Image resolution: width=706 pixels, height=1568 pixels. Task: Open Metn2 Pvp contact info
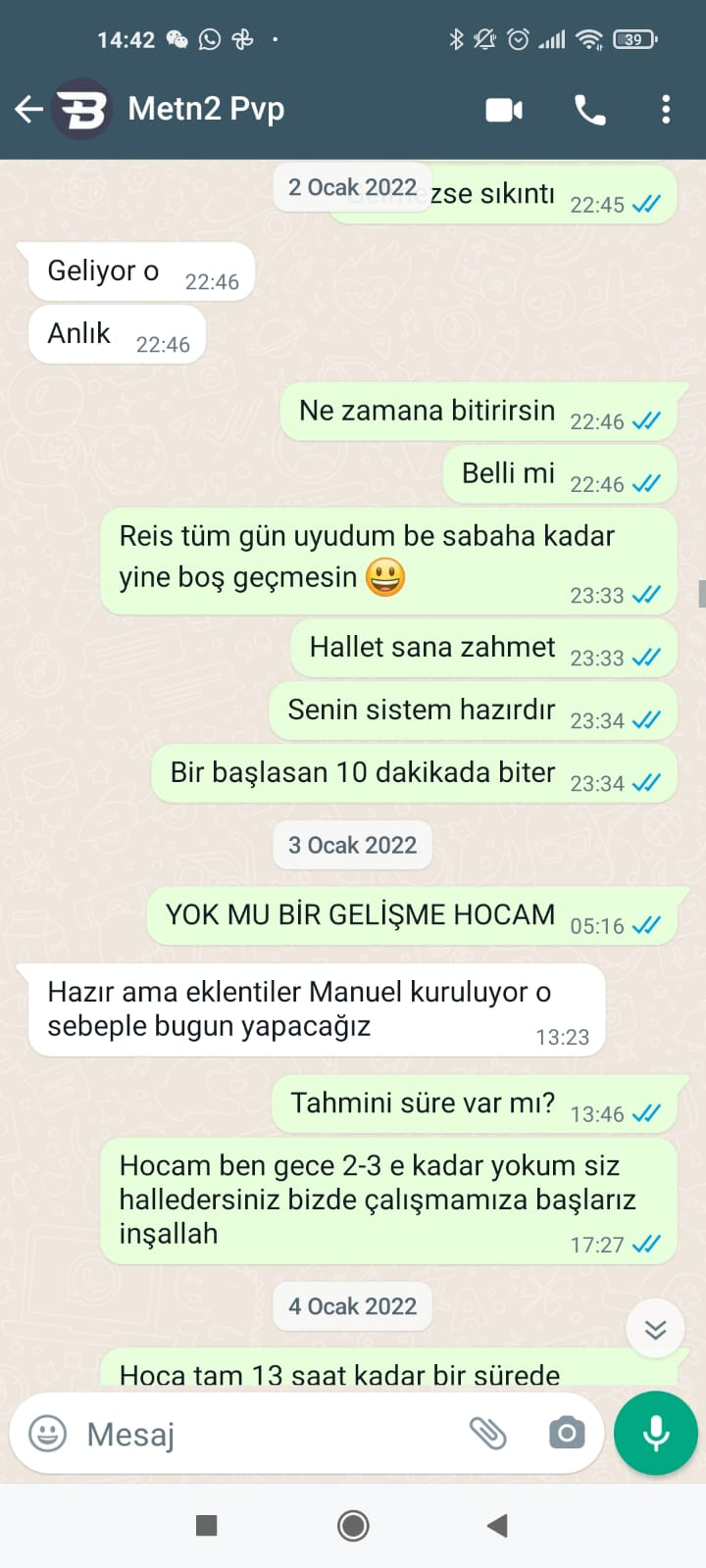206,109
